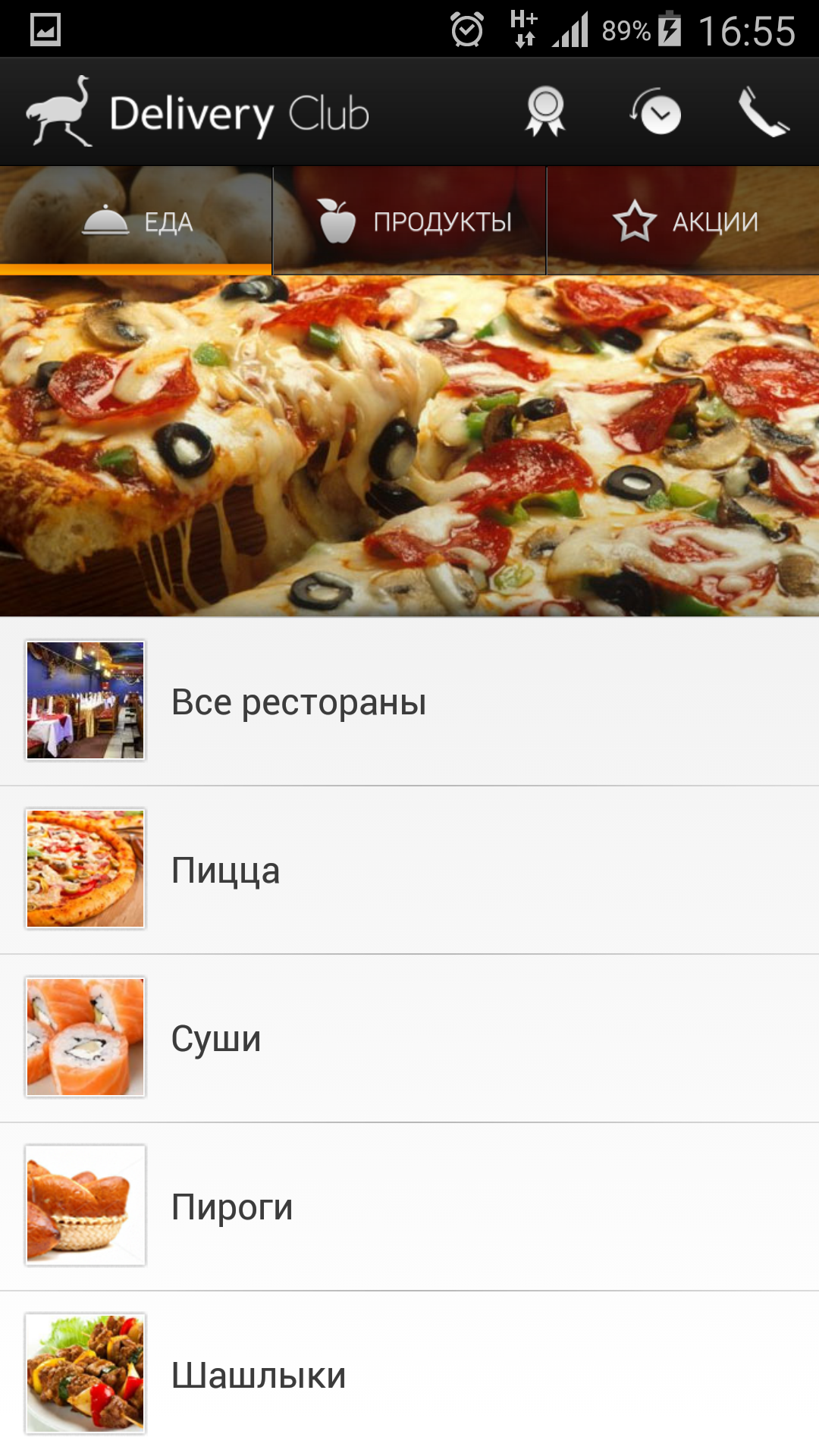Tap the phone call icon
The width and height of the screenshot is (819, 1456).
click(x=764, y=112)
